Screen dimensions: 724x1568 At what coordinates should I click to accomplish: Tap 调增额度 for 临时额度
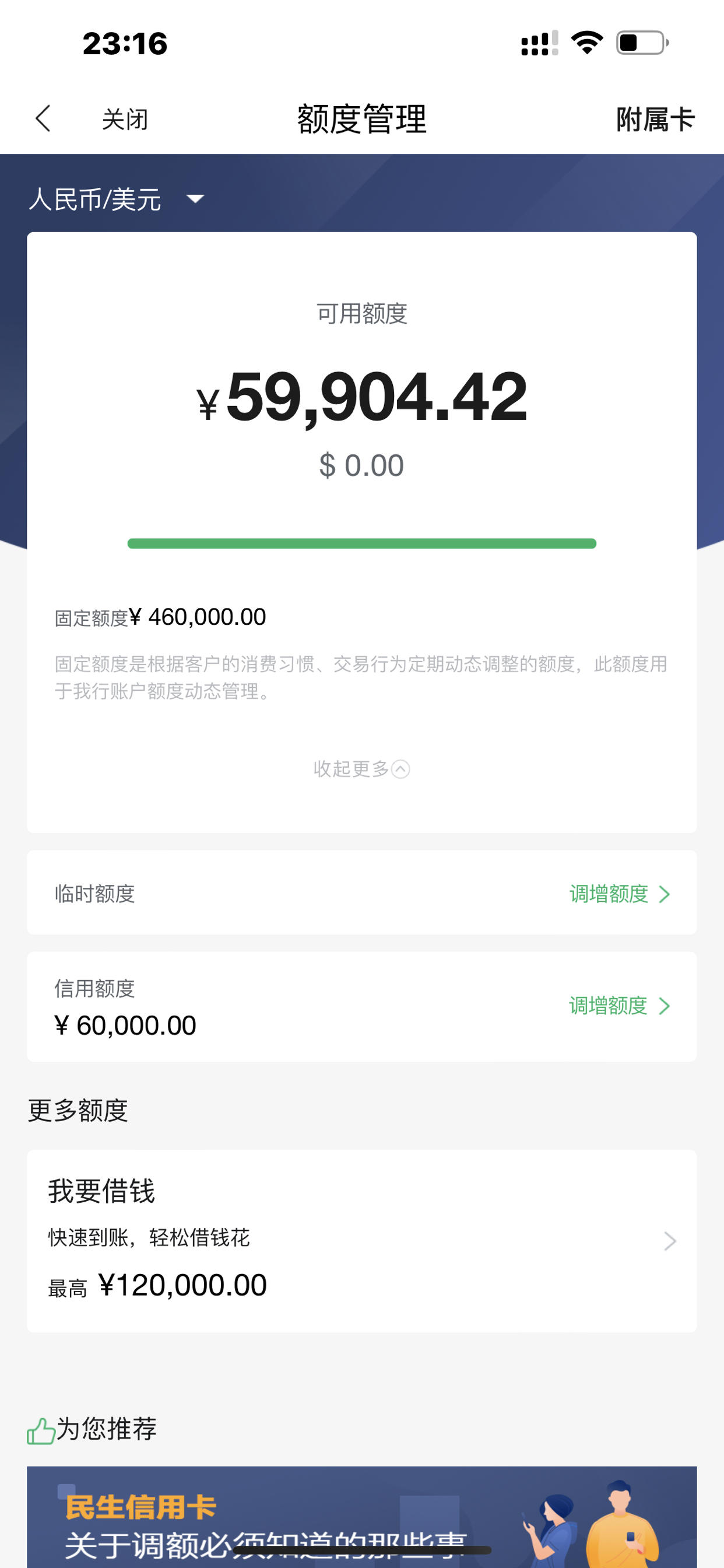(x=619, y=894)
